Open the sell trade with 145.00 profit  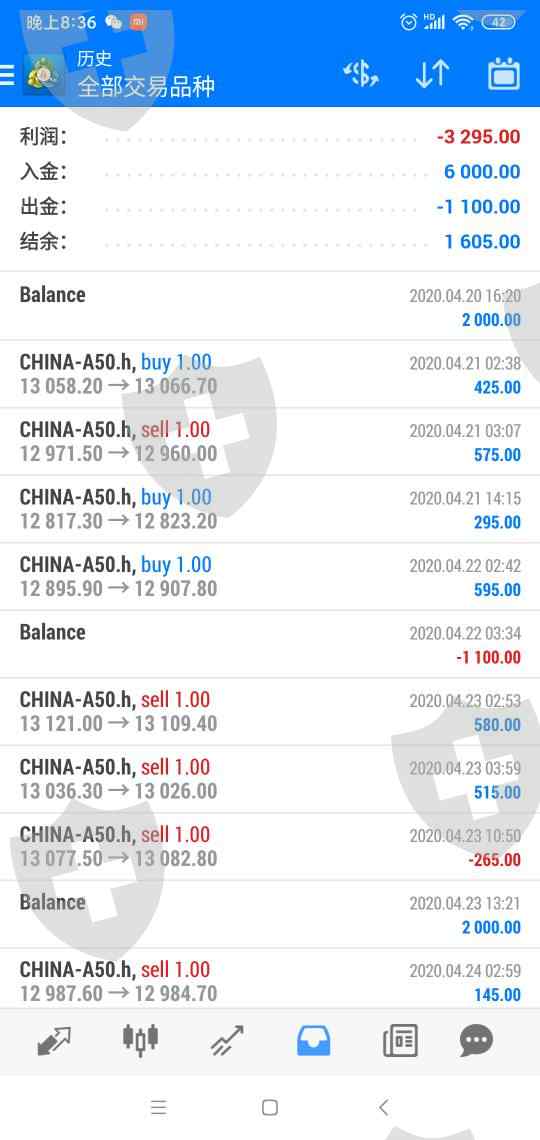click(x=270, y=979)
